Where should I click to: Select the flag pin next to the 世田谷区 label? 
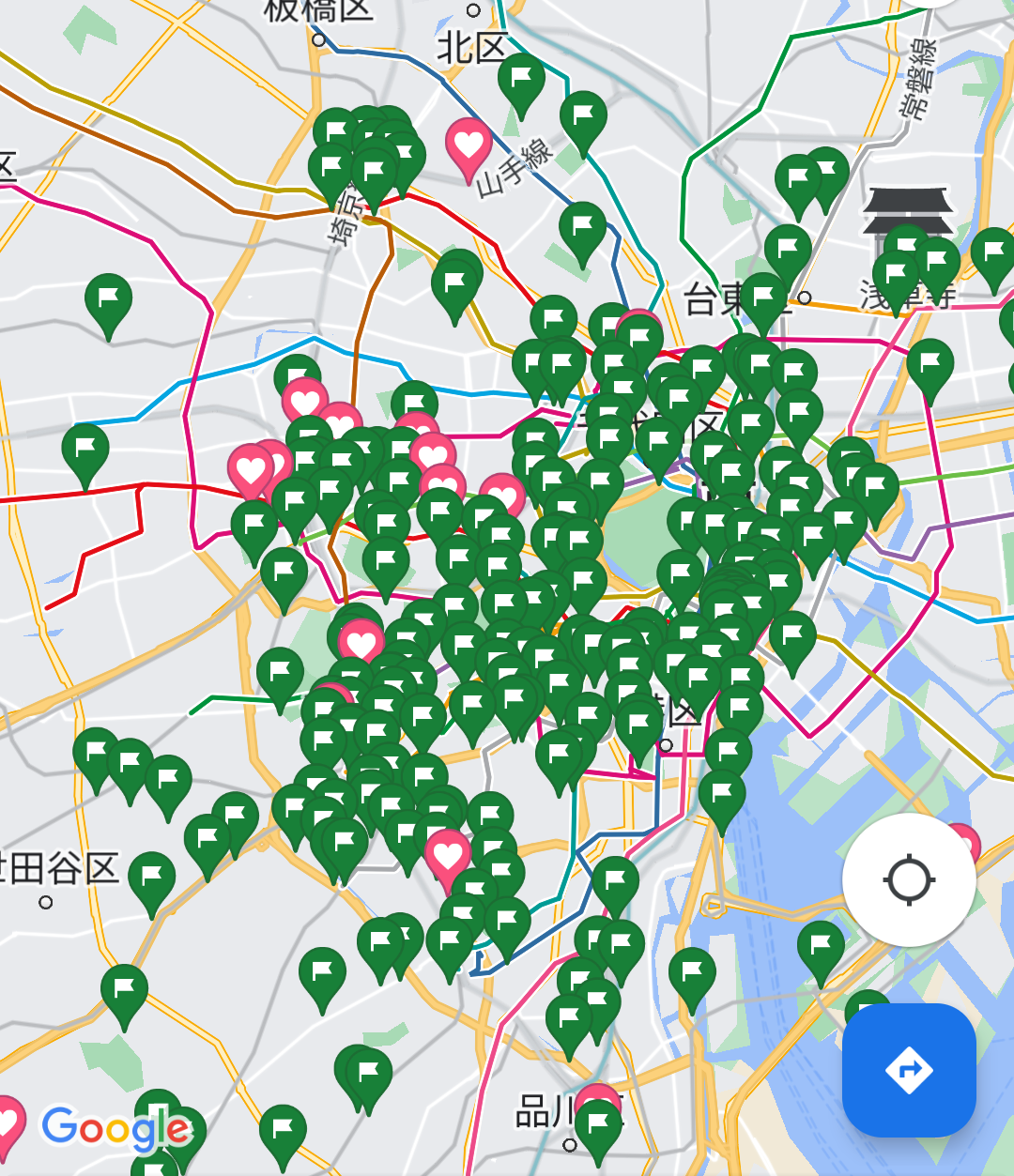coord(151,878)
